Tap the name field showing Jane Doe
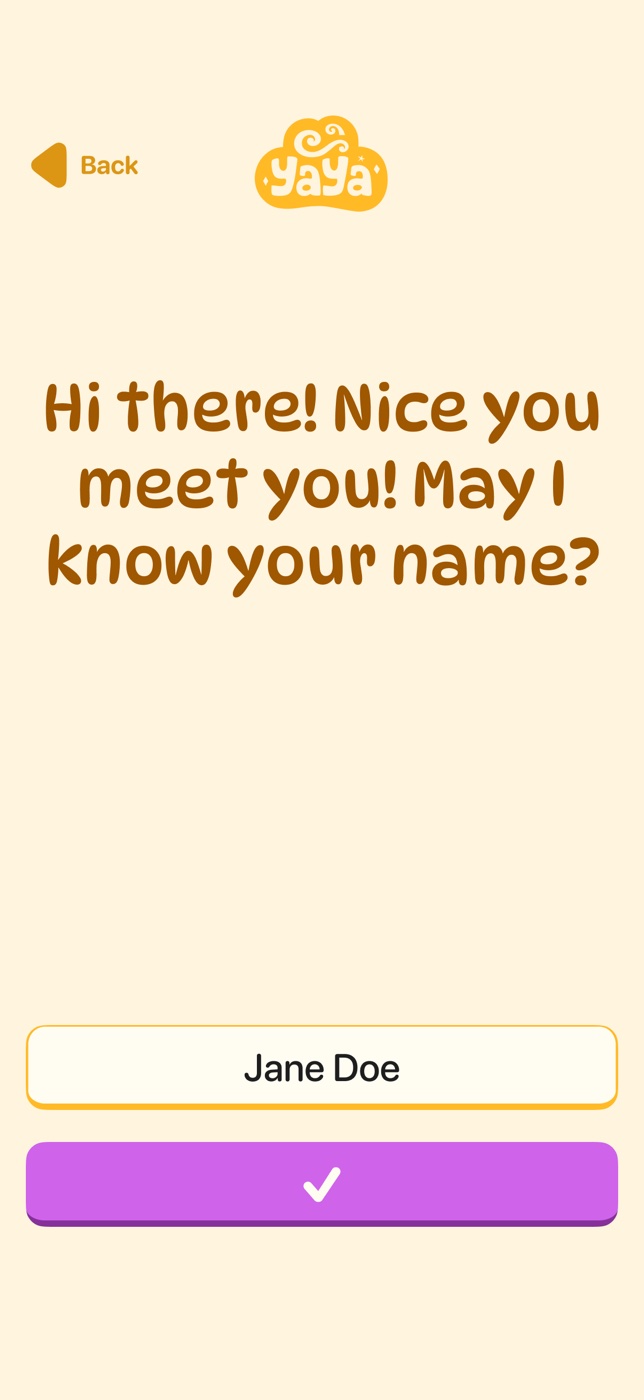This screenshot has height=1400, width=644. (321, 1067)
